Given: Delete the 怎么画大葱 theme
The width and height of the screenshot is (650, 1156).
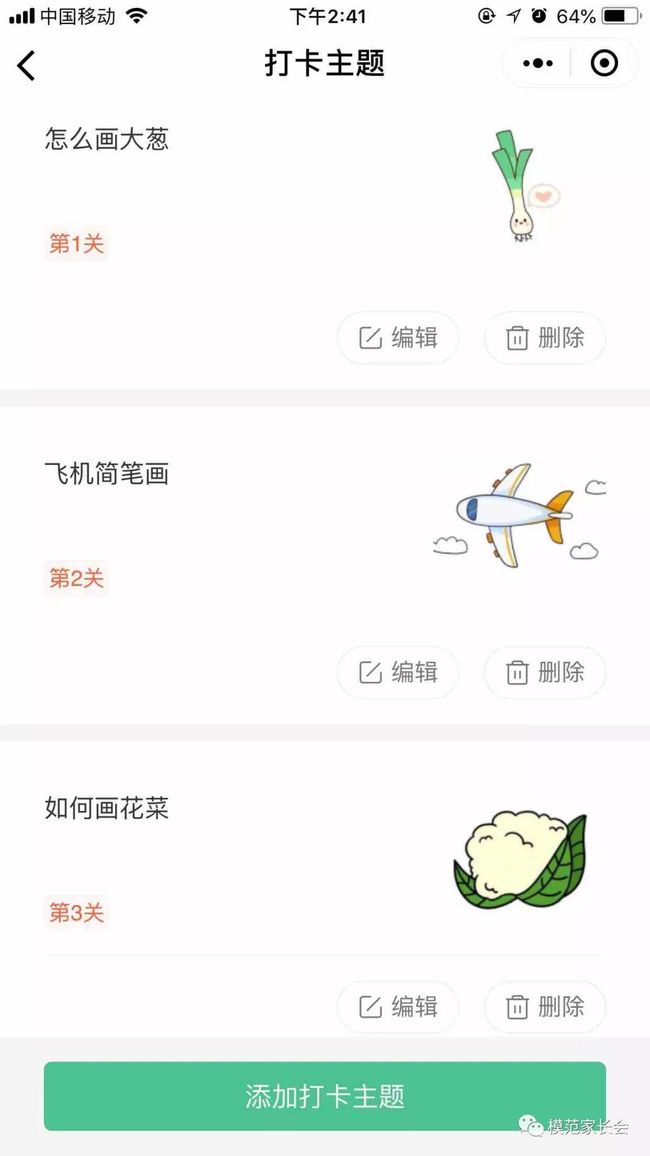Looking at the screenshot, I should tap(545, 338).
